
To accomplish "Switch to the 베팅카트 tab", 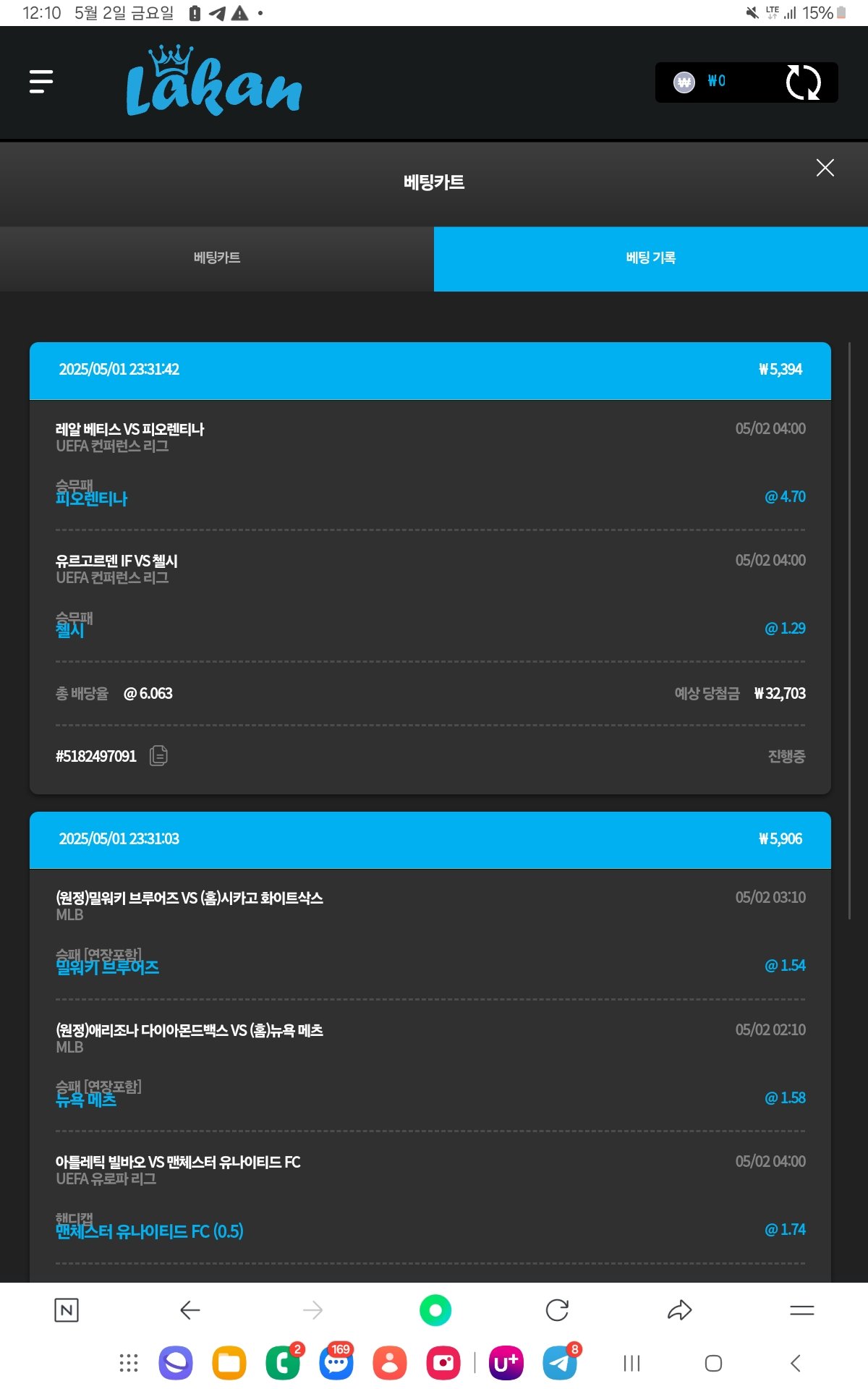I will [217, 258].
